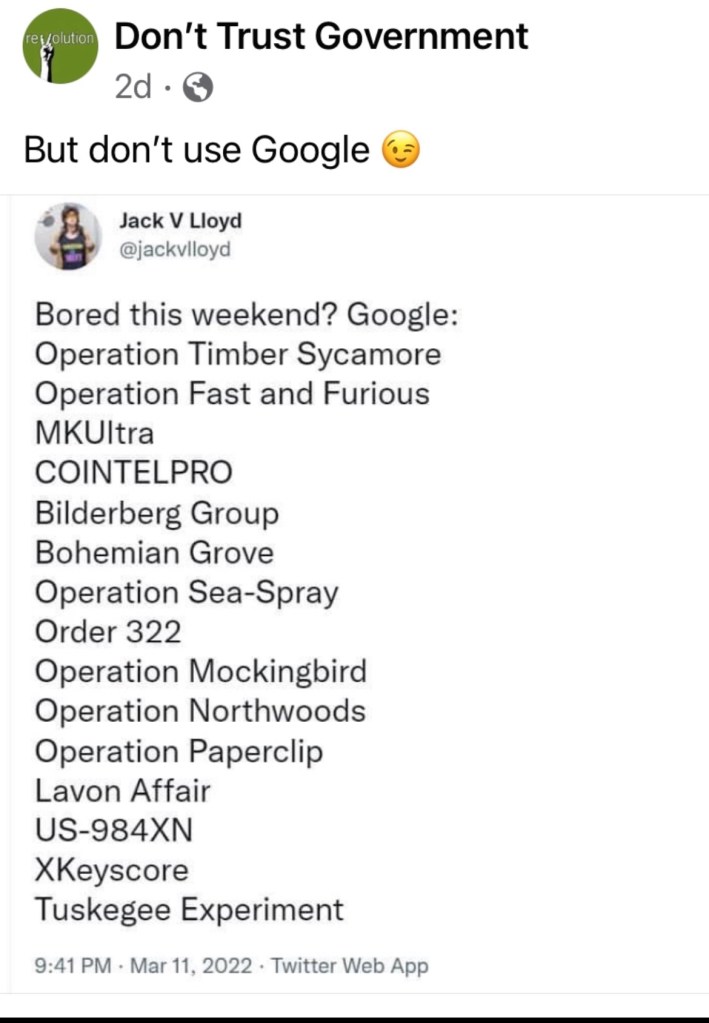Open the Don't Trust Government page avatar
This screenshot has width=709, height=1023.
(x=60, y=47)
